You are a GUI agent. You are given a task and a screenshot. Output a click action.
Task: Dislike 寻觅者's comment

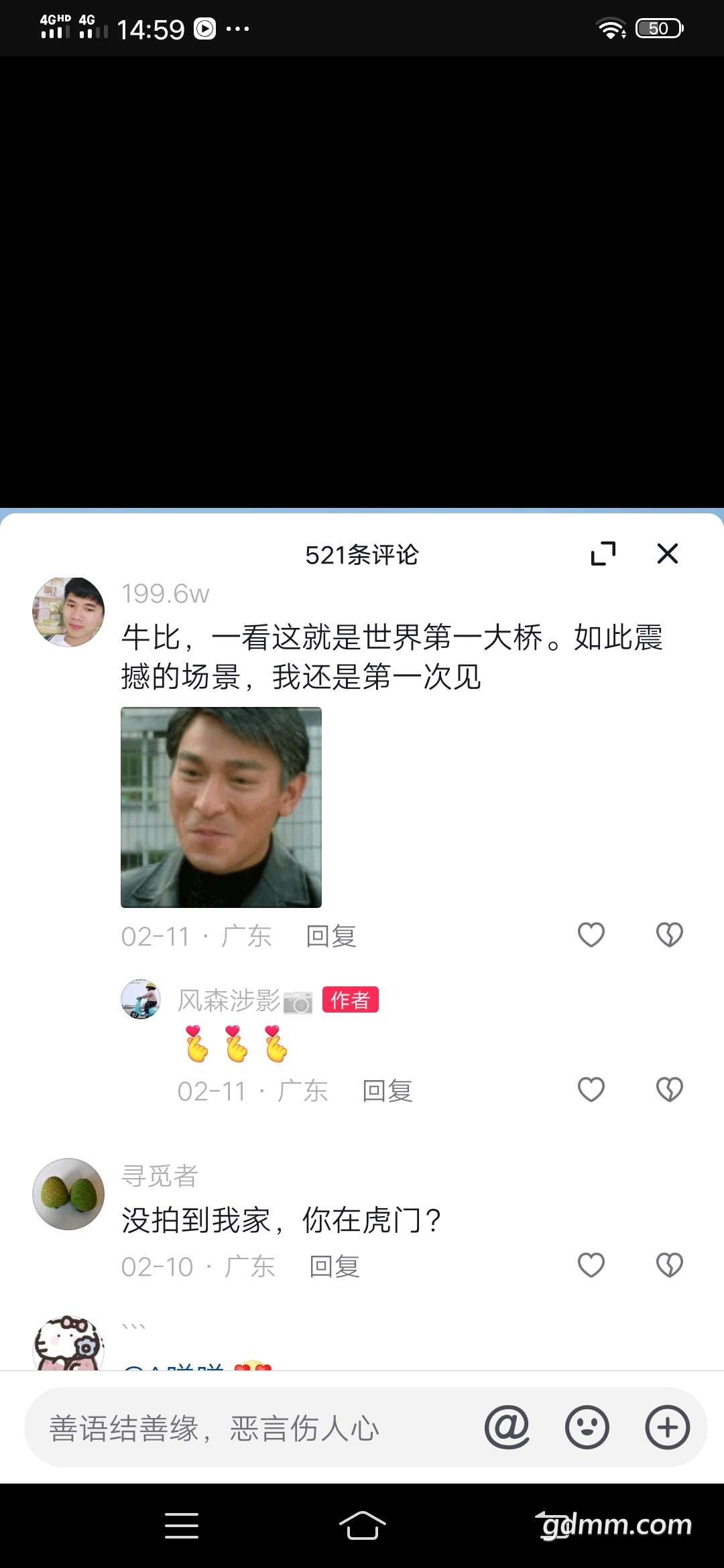click(x=669, y=1265)
